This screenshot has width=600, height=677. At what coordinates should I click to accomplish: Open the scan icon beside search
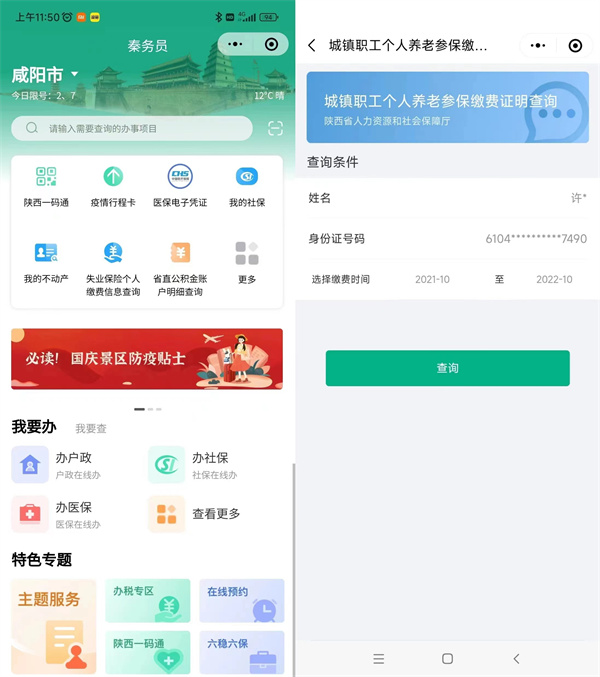click(x=275, y=128)
